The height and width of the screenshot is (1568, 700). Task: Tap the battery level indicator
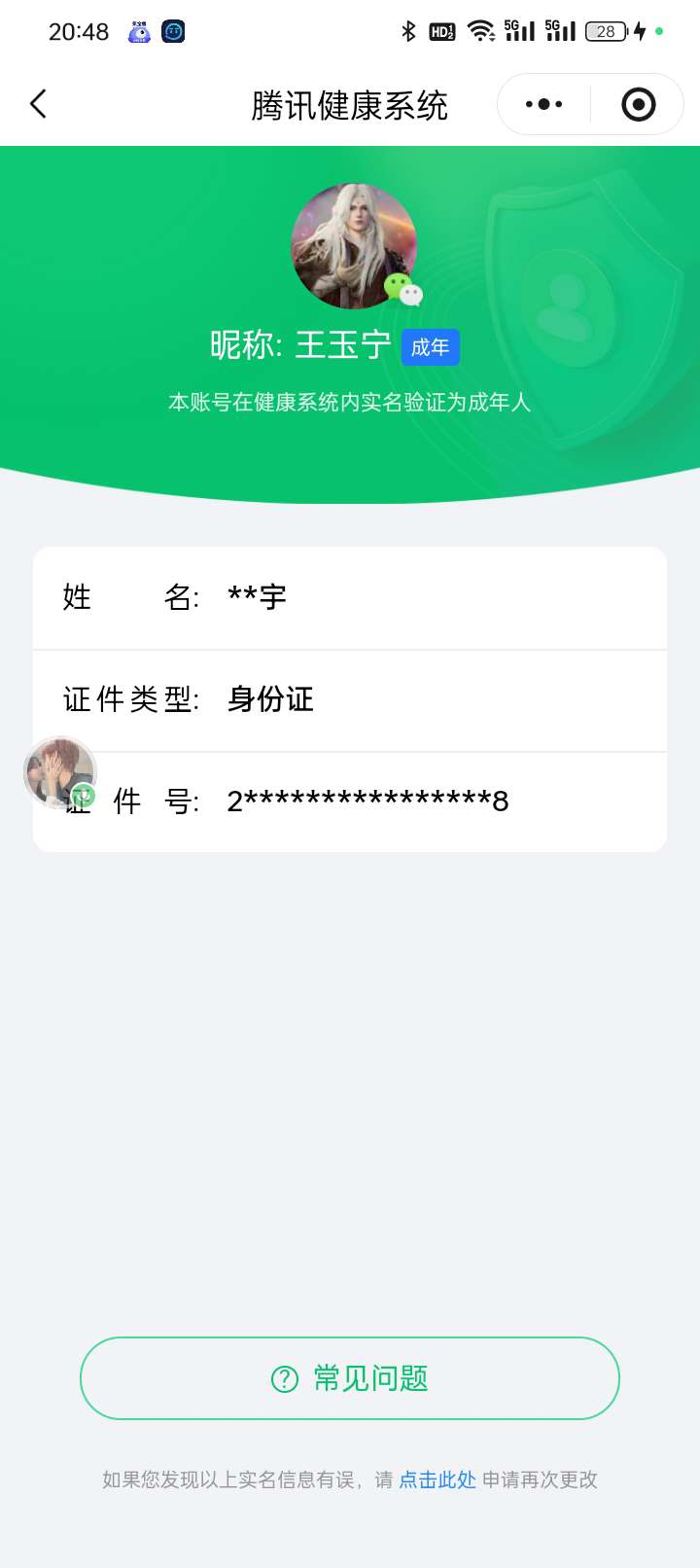606,31
